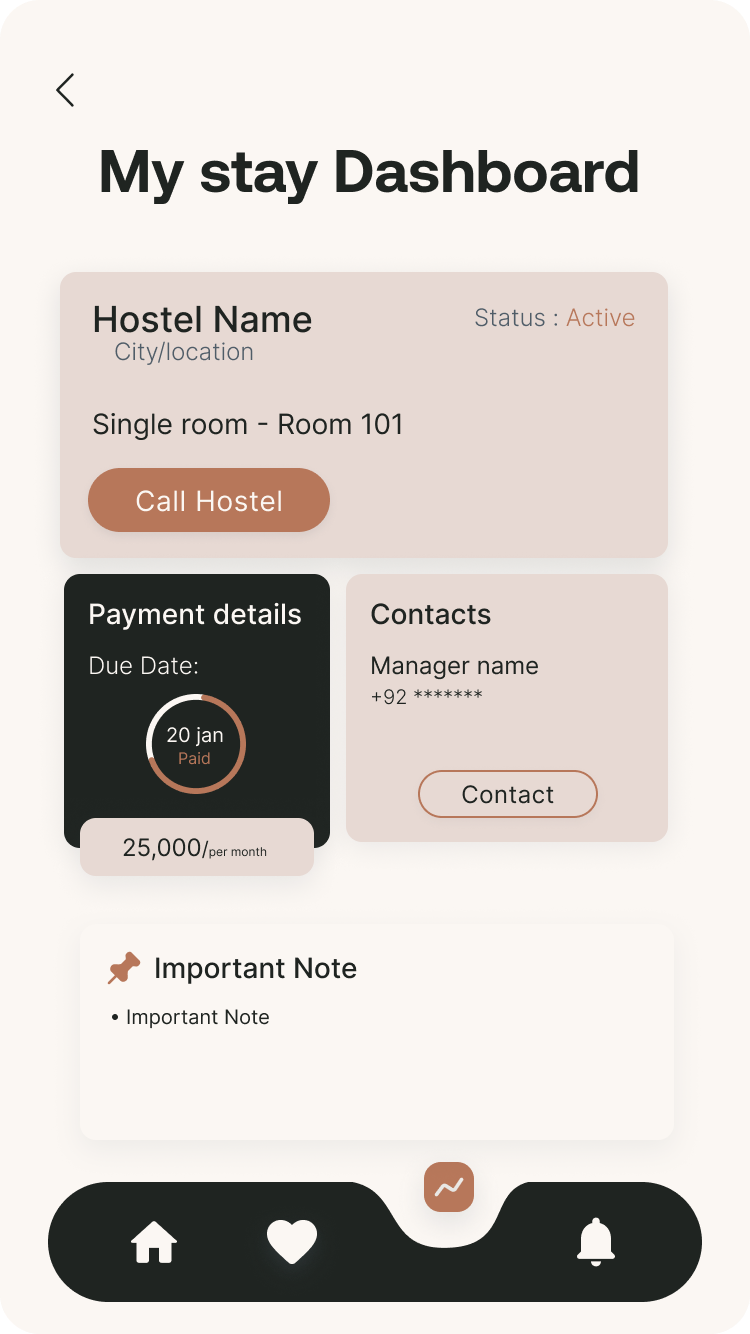Contact the hostel manager

click(507, 794)
